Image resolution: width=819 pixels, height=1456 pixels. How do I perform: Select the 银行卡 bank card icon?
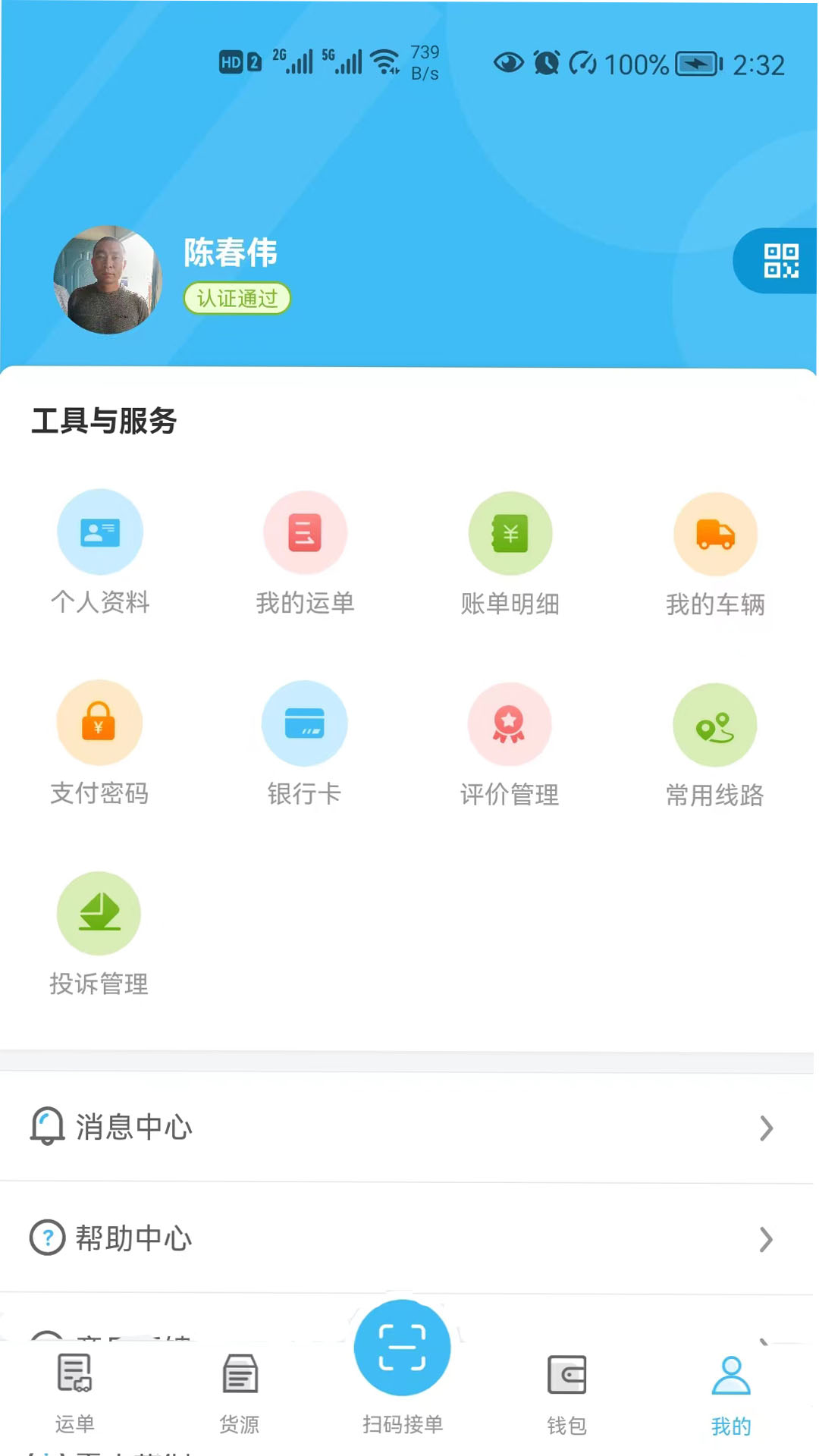[305, 723]
